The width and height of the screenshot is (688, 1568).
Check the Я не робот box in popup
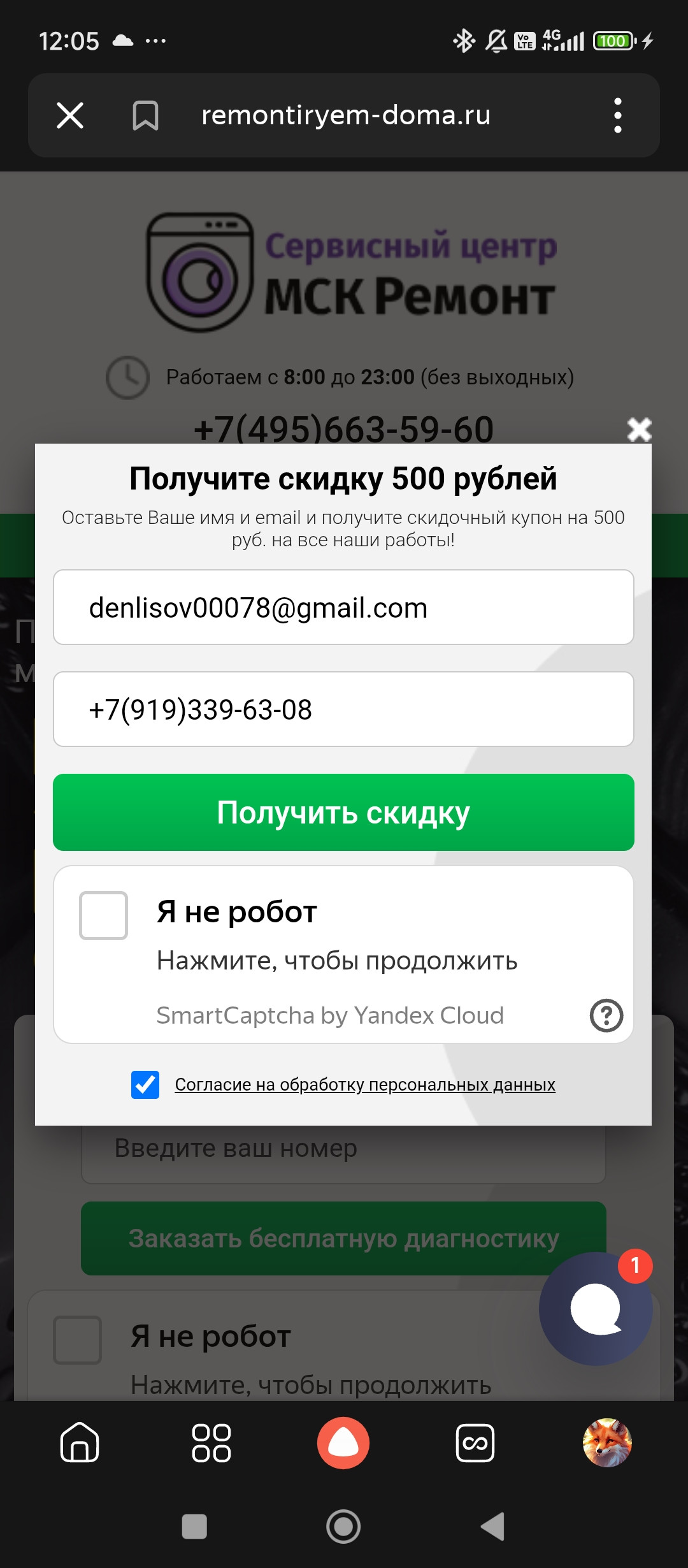[x=103, y=915]
